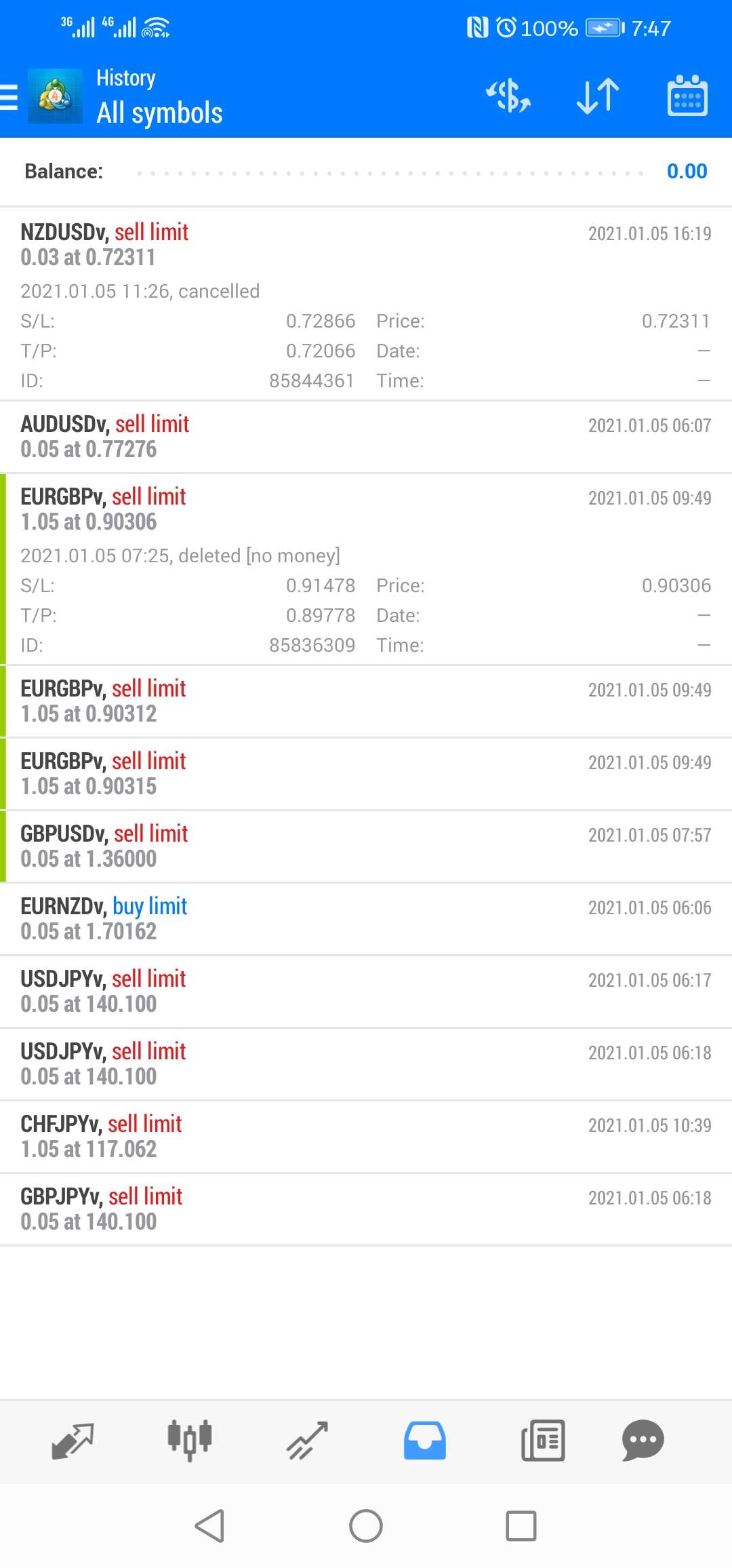Open the symbol filter dollar icon

coord(508,96)
